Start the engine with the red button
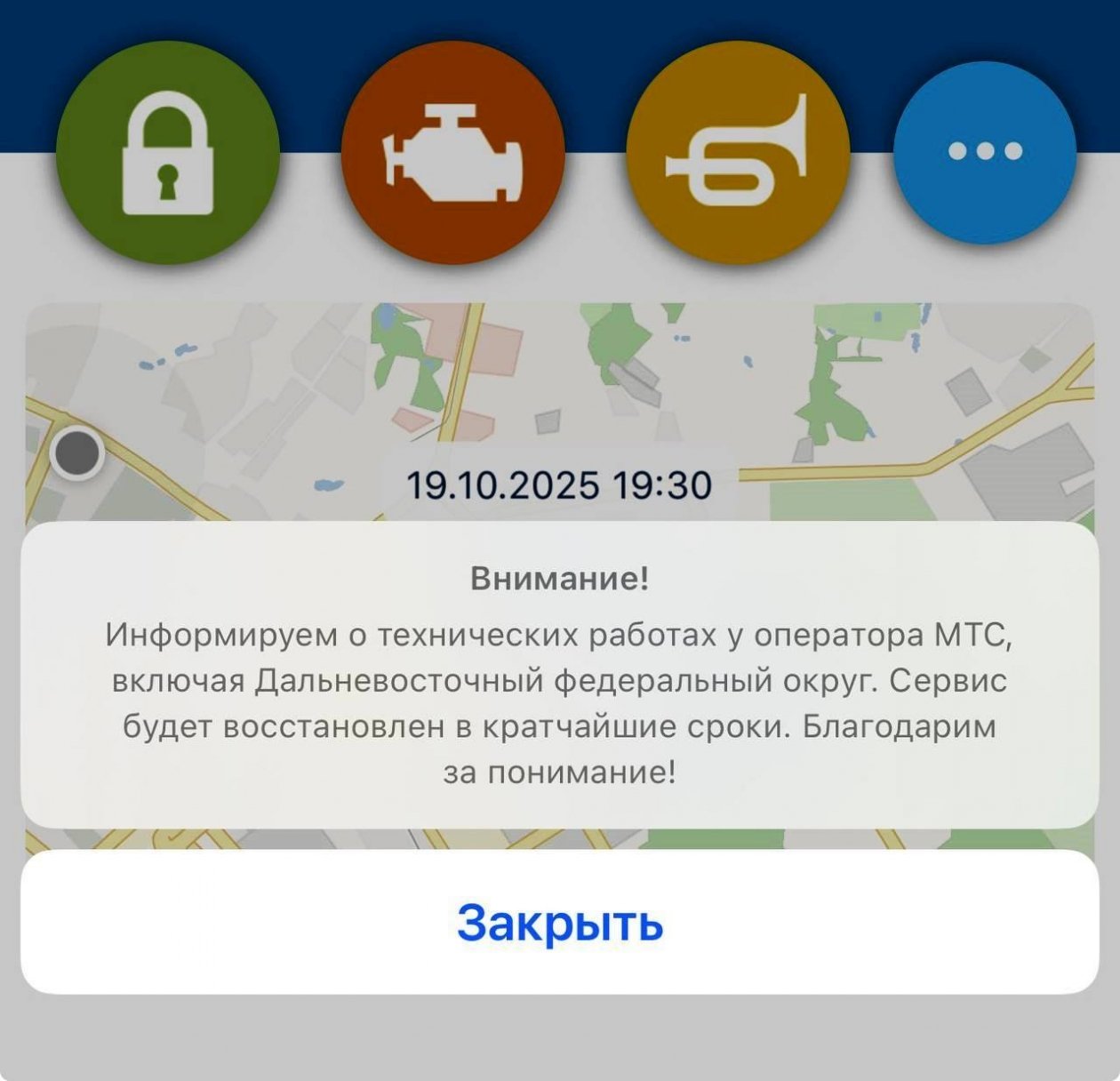The height and width of the screenshot is (1081, 1120). click(452, 152)
